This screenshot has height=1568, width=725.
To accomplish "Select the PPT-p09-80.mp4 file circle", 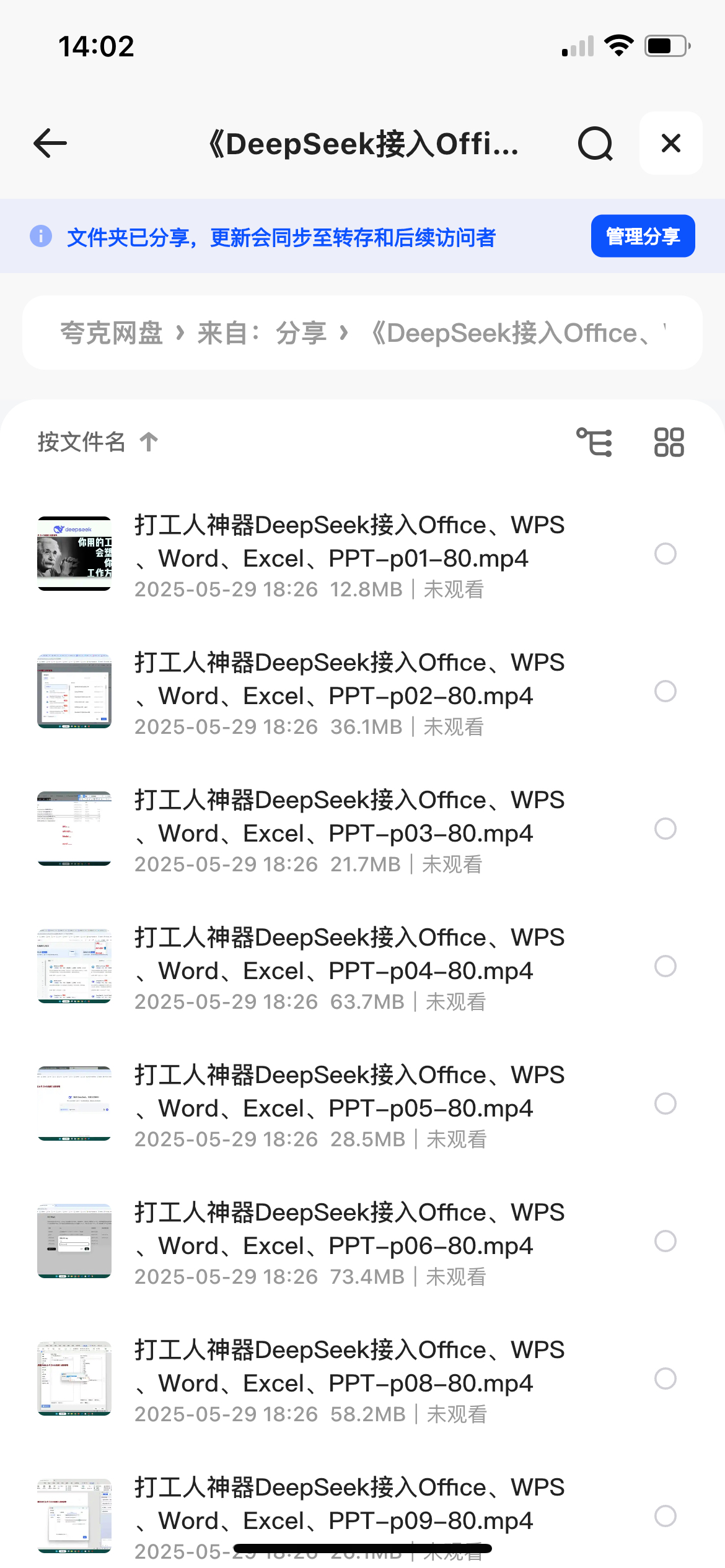I will tap(665, 1516).
